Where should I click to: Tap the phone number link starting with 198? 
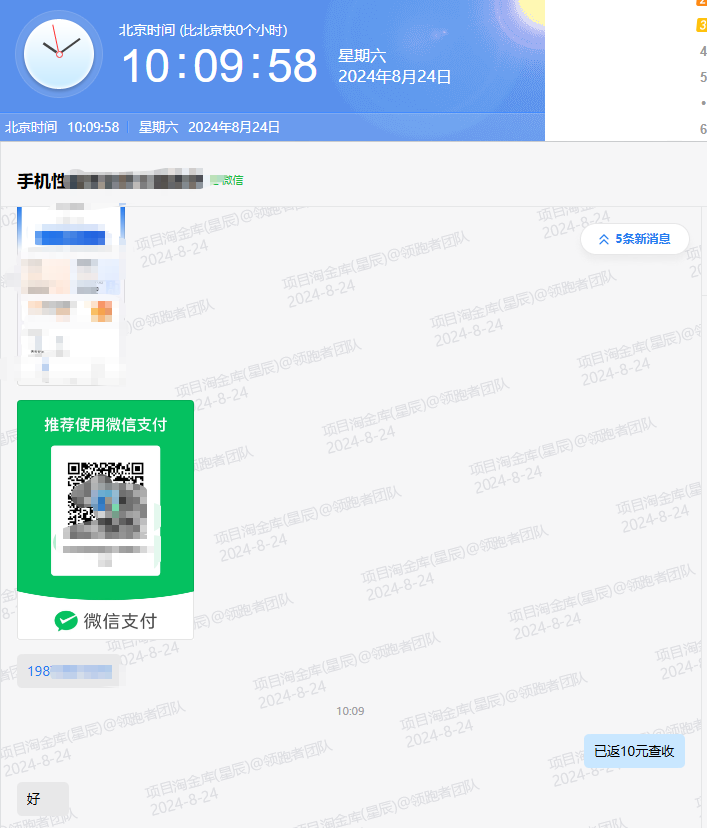tap(68, 671)
